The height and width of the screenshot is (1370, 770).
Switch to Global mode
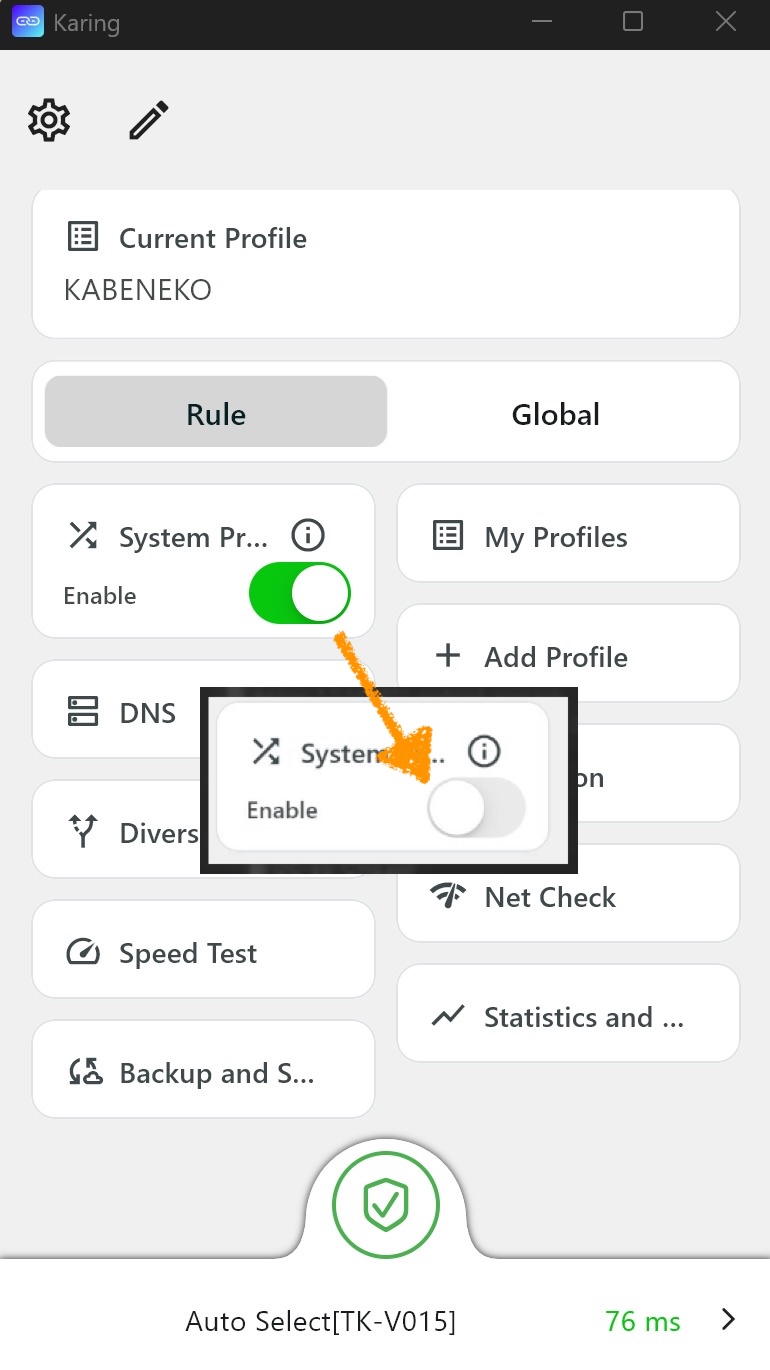click(555, 414)
